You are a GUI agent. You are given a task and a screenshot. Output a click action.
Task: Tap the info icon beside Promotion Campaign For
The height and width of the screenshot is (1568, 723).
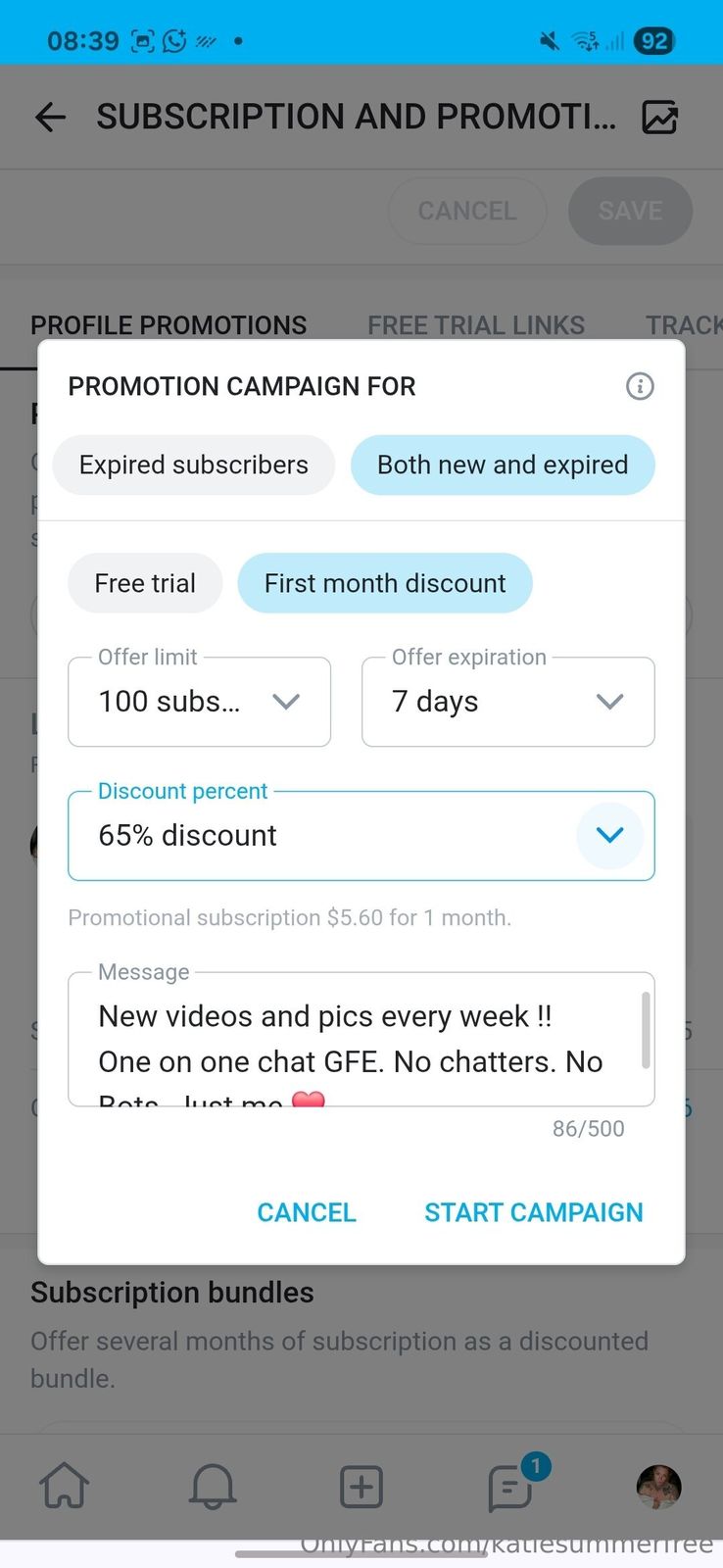640,386
